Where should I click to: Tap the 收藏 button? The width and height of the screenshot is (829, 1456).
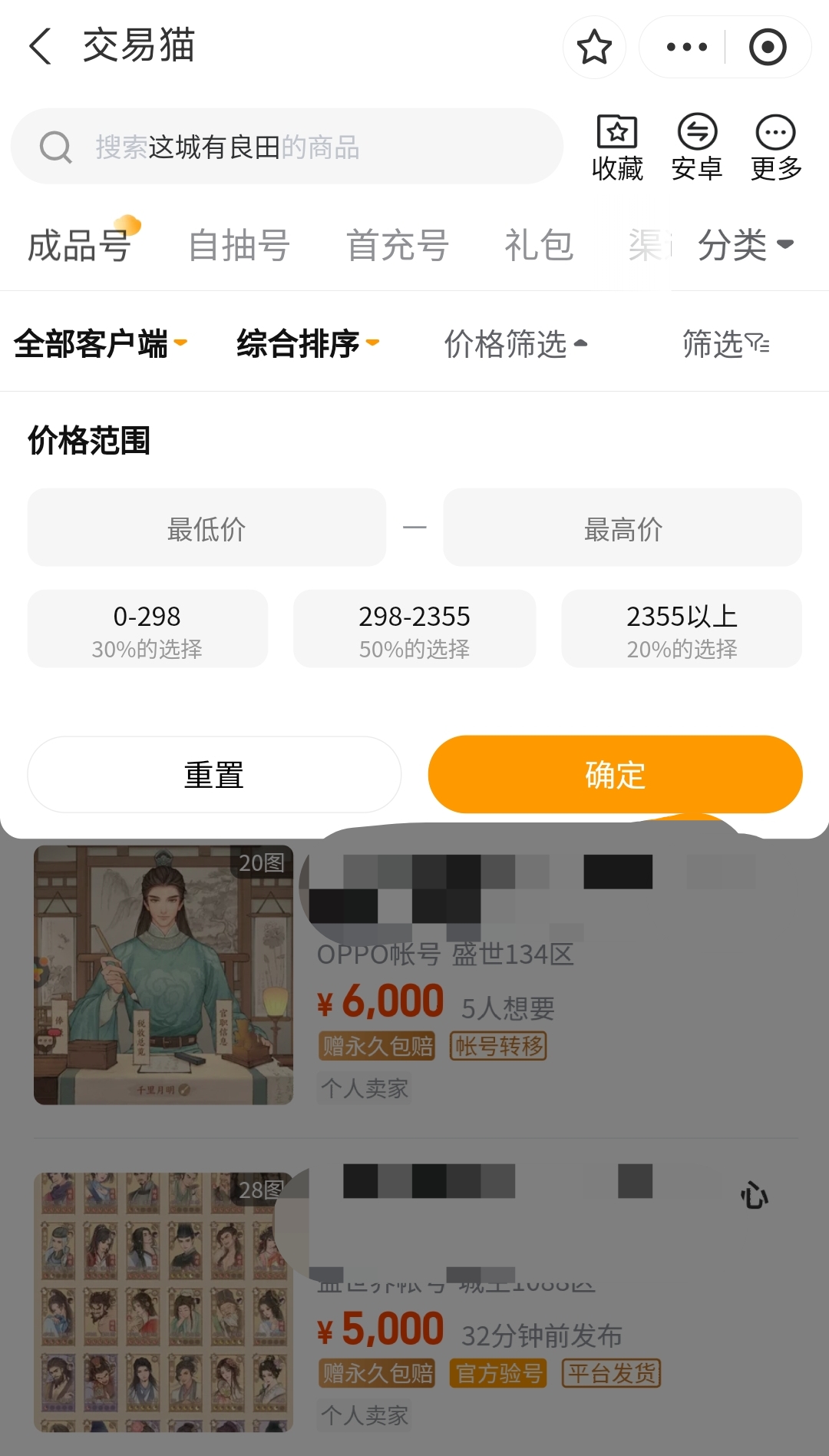(617, 147)
